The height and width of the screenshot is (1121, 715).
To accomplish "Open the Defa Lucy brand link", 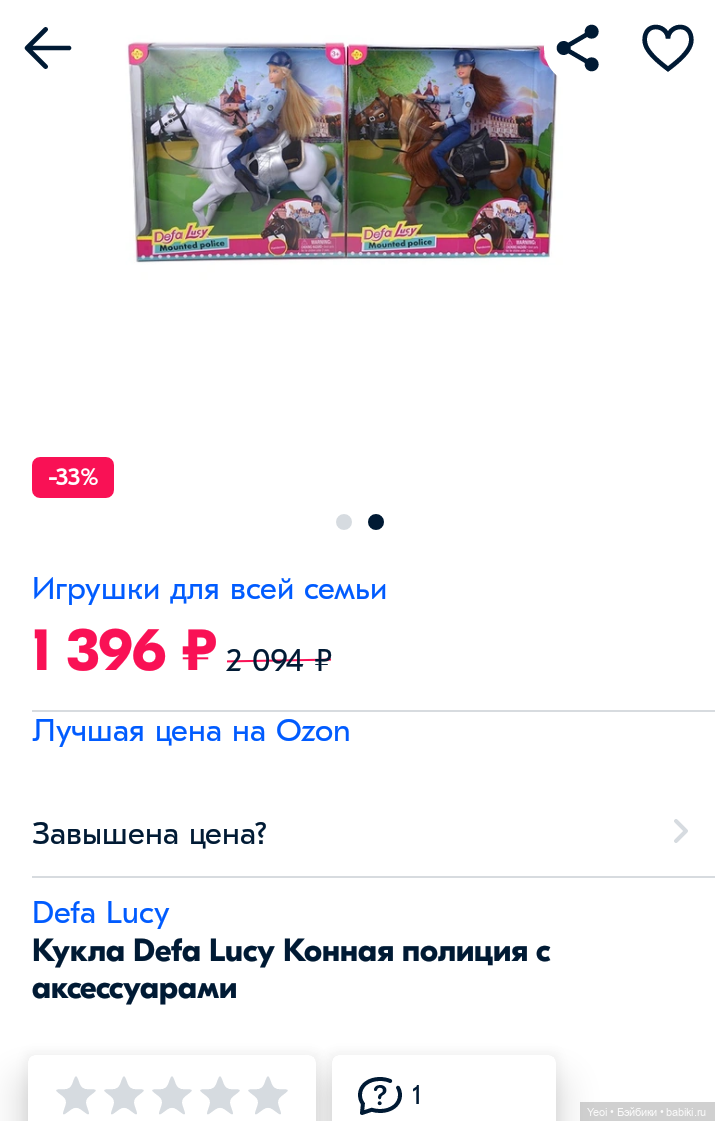I will coord(101,912).
